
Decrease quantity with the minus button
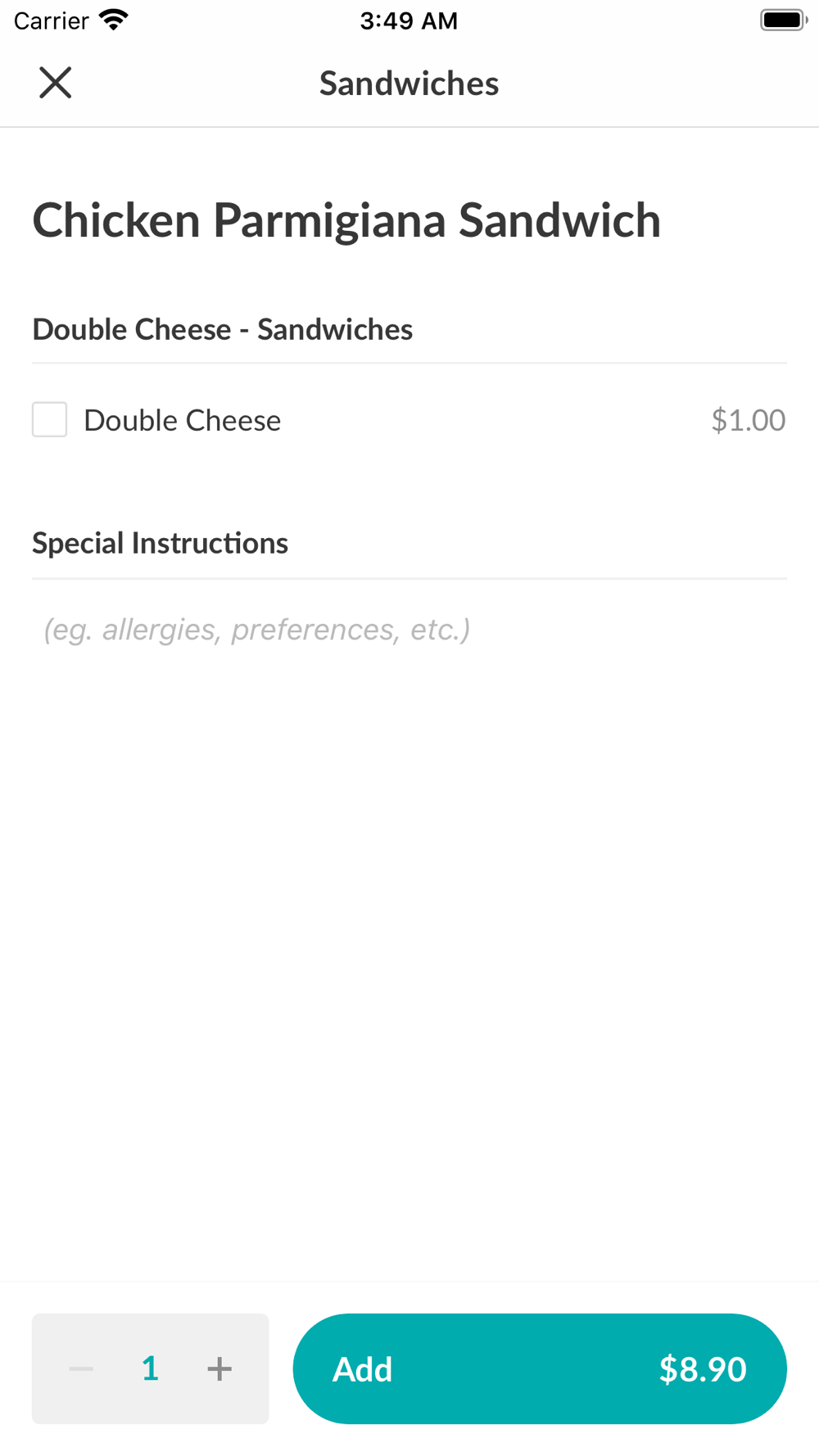click(x=81, y=1368)
